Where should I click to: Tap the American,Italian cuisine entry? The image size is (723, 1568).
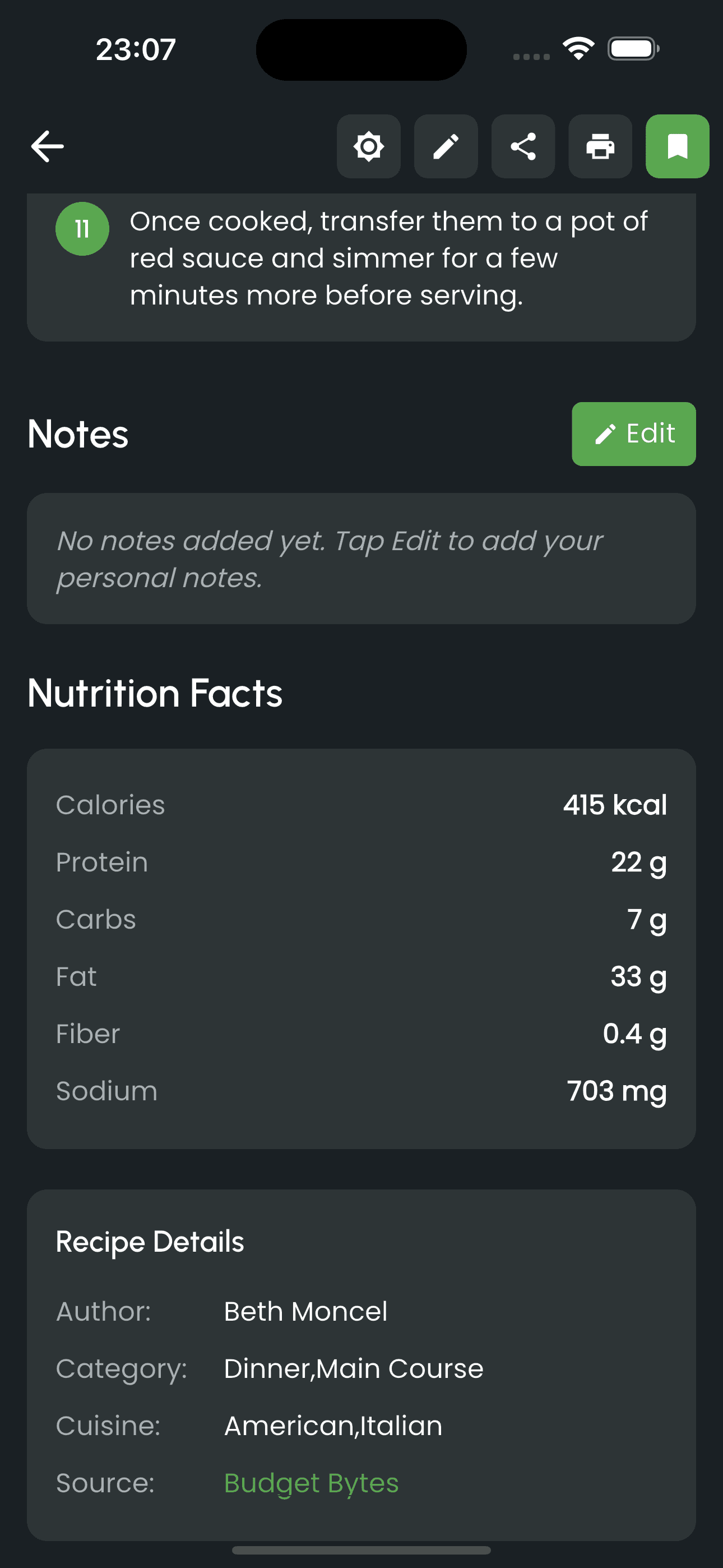(x=333, y=1426)
